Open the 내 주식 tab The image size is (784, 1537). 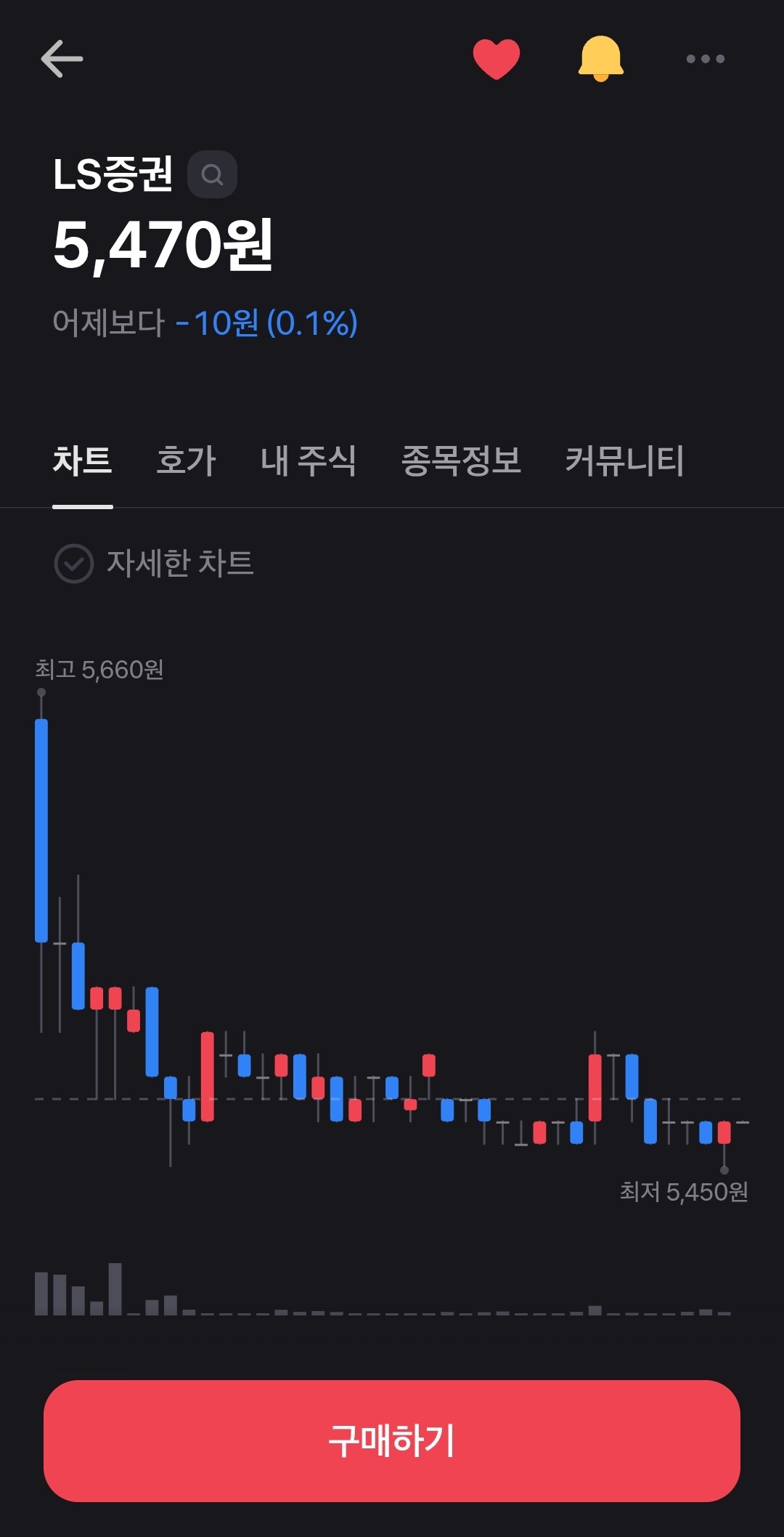click(x=309, y=461)
